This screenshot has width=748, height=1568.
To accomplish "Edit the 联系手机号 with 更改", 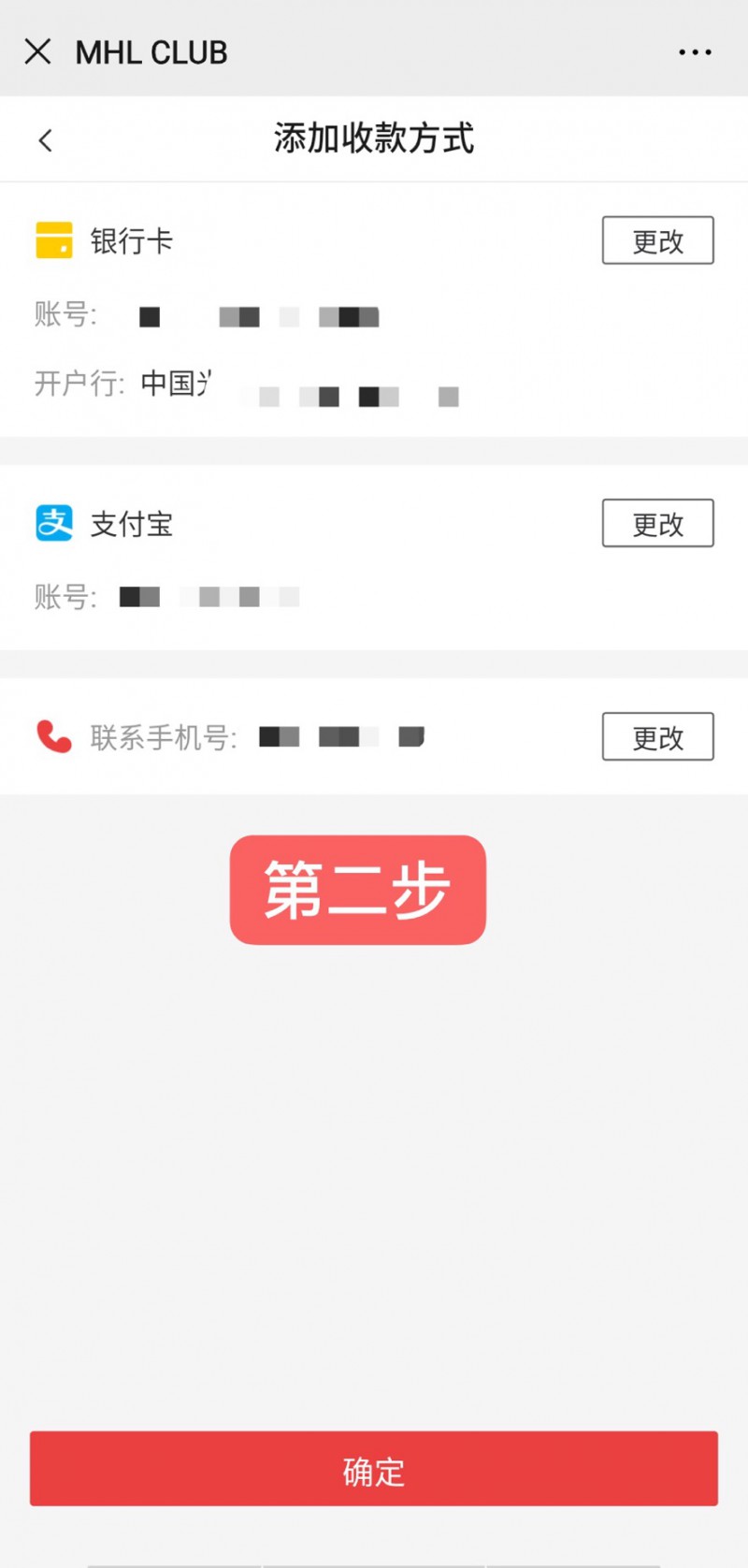I will pyautogui.click(x=657, y=736).
